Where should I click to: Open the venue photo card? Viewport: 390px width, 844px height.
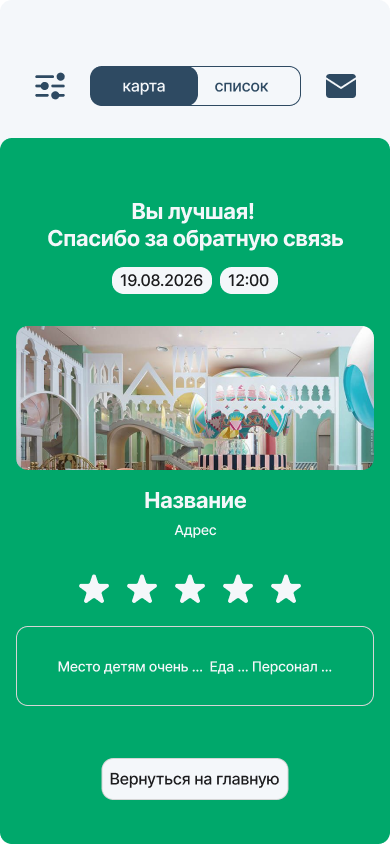(195, 398)
